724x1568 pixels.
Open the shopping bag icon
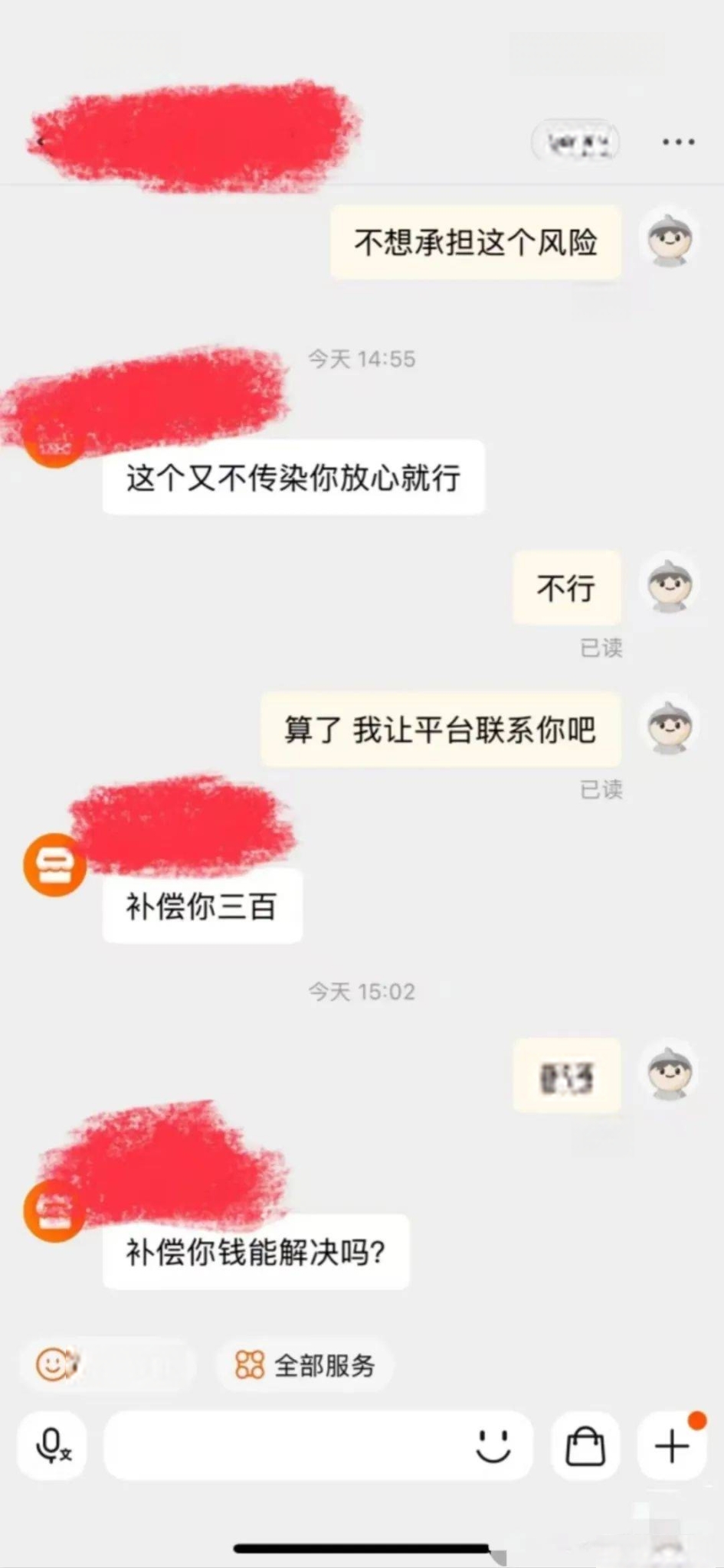[x=585, y=1445]
